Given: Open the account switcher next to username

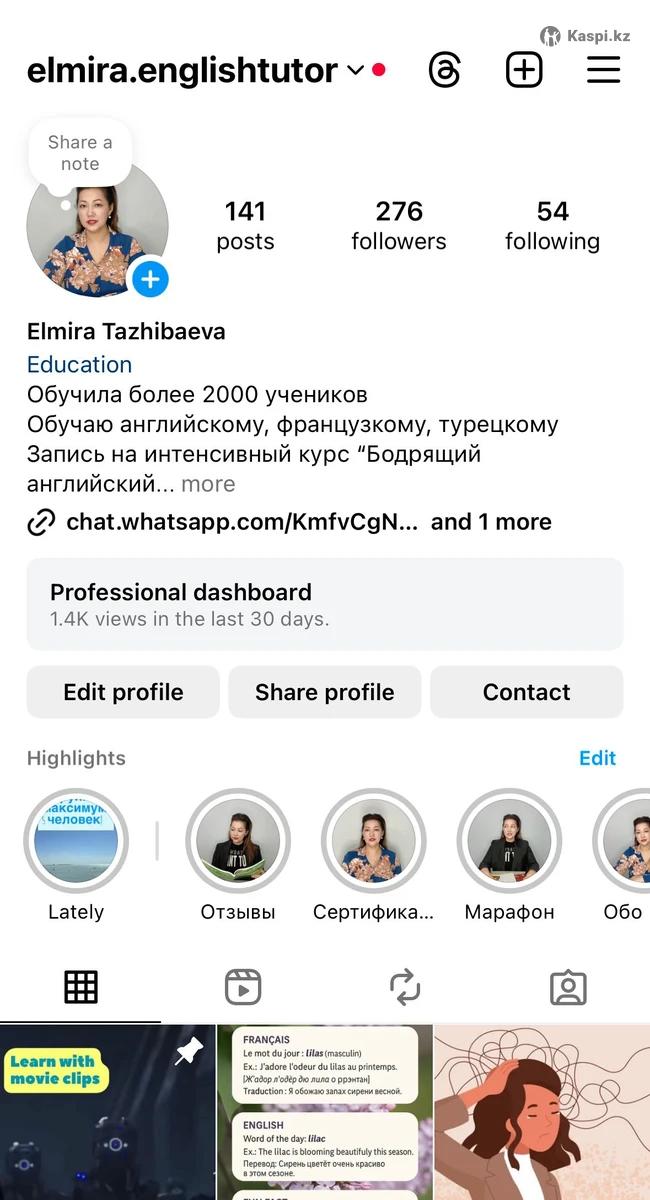Looking at the screenshot, I should pyautogui.click(x=355, y=70).
